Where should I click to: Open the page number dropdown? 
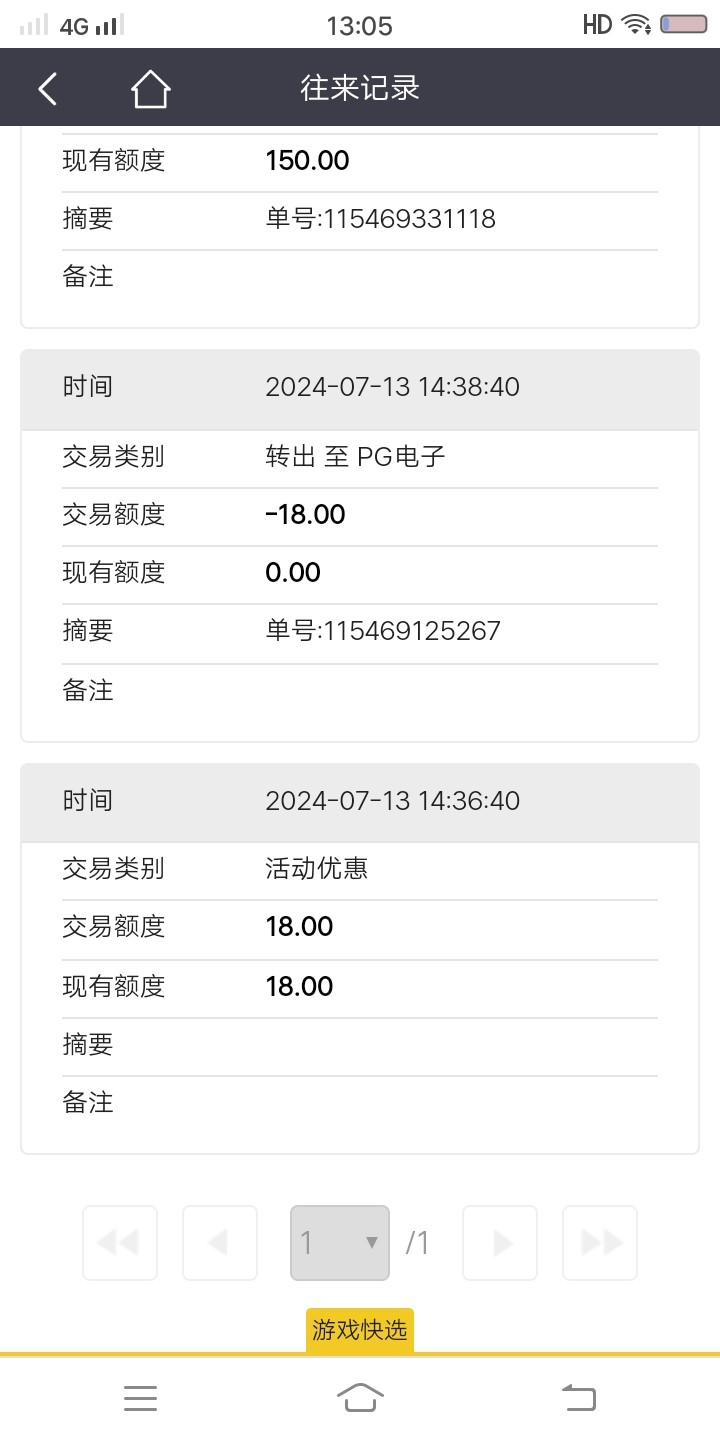(340, 1243)
